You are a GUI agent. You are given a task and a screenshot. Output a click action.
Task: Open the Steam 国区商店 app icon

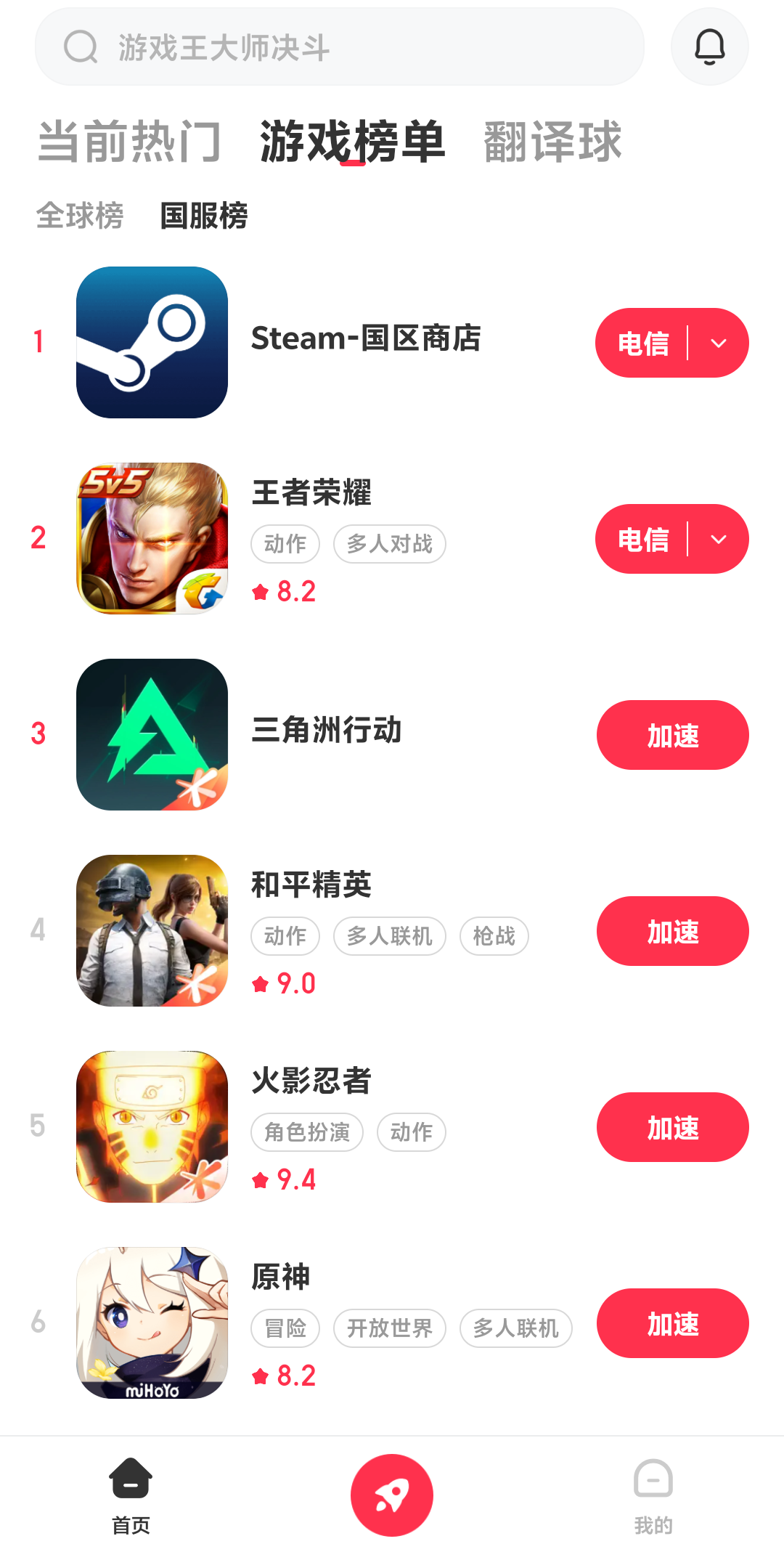point(152,342)
